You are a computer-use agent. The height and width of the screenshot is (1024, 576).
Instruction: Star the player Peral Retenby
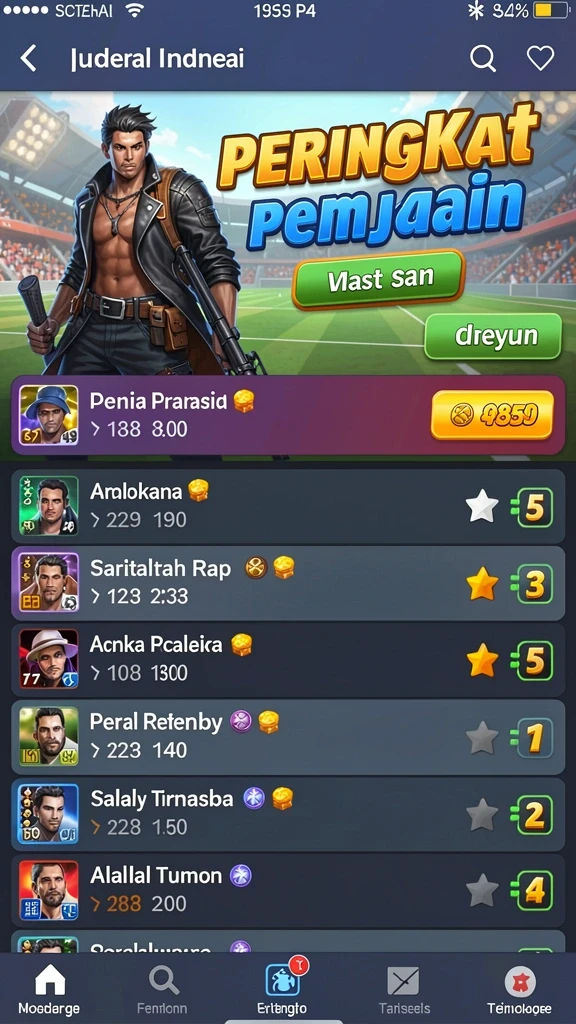(482, 738)
